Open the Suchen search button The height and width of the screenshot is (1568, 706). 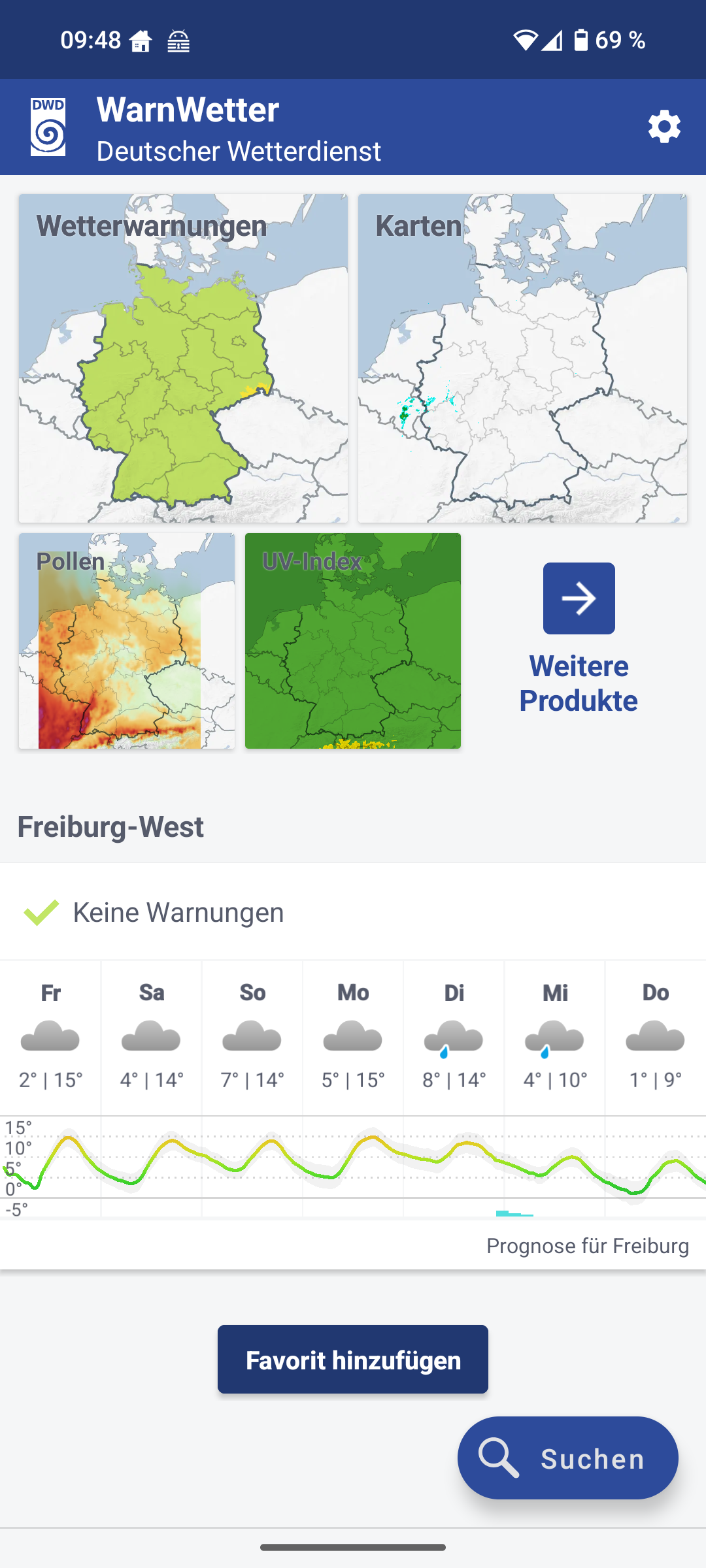[568, 1458]
